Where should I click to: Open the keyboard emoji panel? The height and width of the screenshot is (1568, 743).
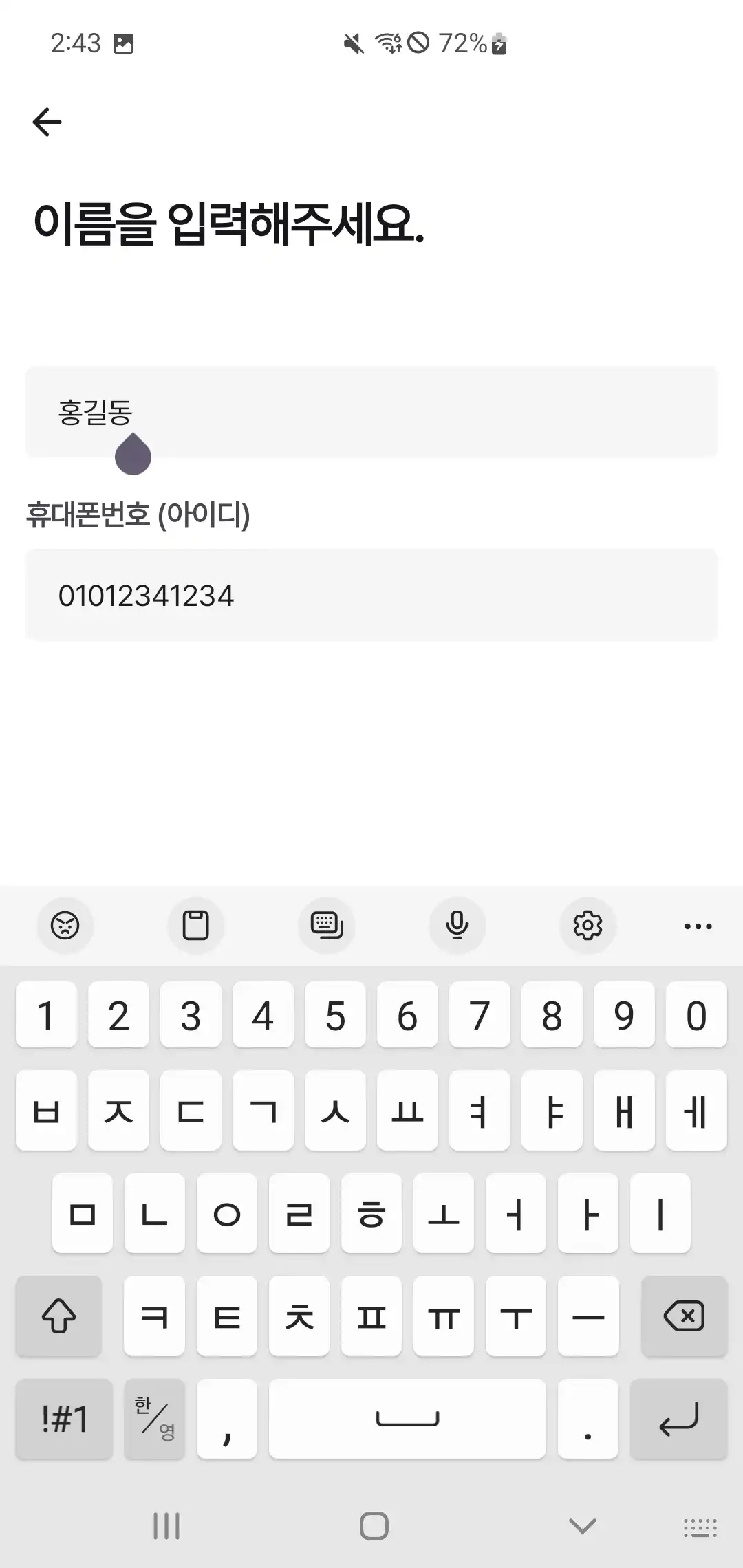(x=65, y=925)
